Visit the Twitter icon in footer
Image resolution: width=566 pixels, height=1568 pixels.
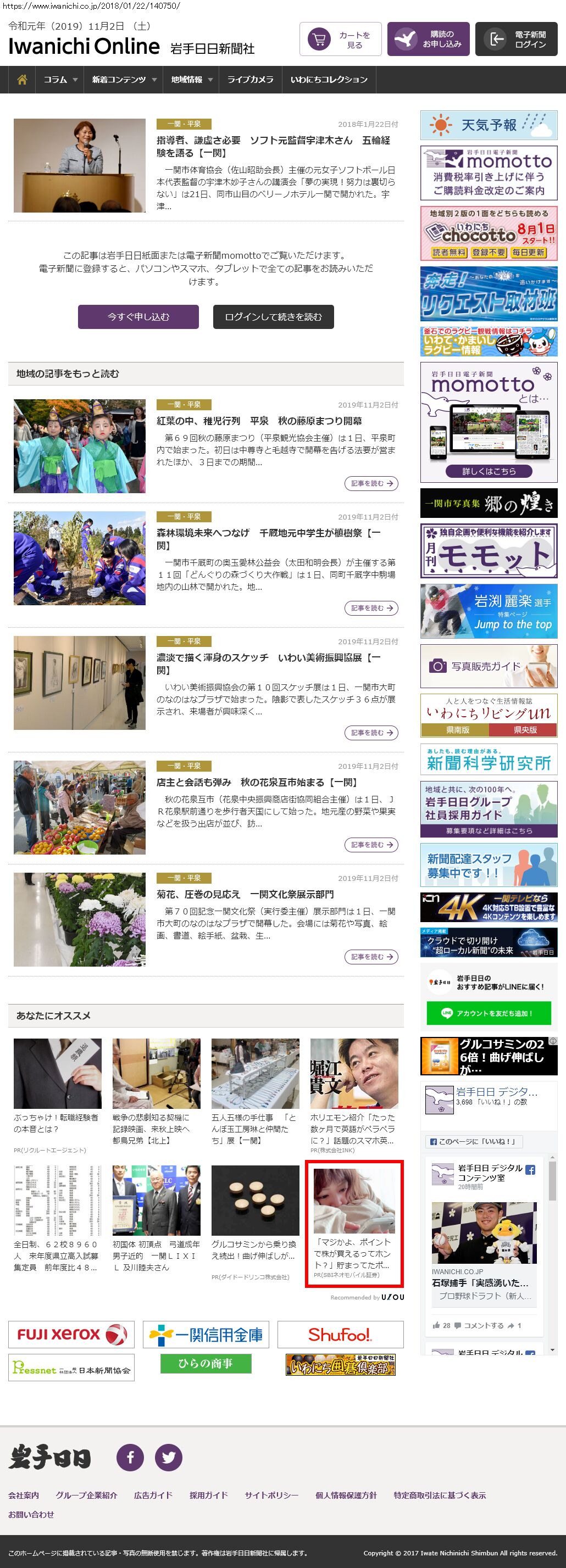(x=169, y=1457)
